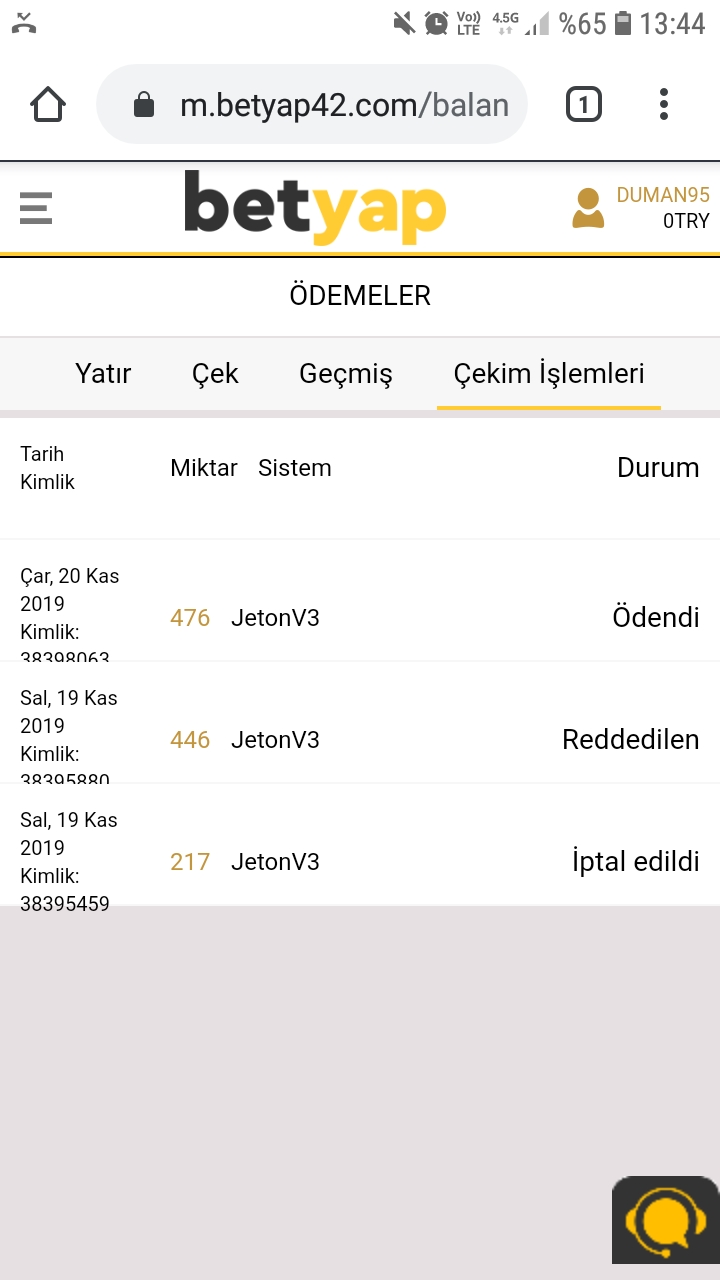
Task: Tap the Chrome home icon
Action: (46, 102)
